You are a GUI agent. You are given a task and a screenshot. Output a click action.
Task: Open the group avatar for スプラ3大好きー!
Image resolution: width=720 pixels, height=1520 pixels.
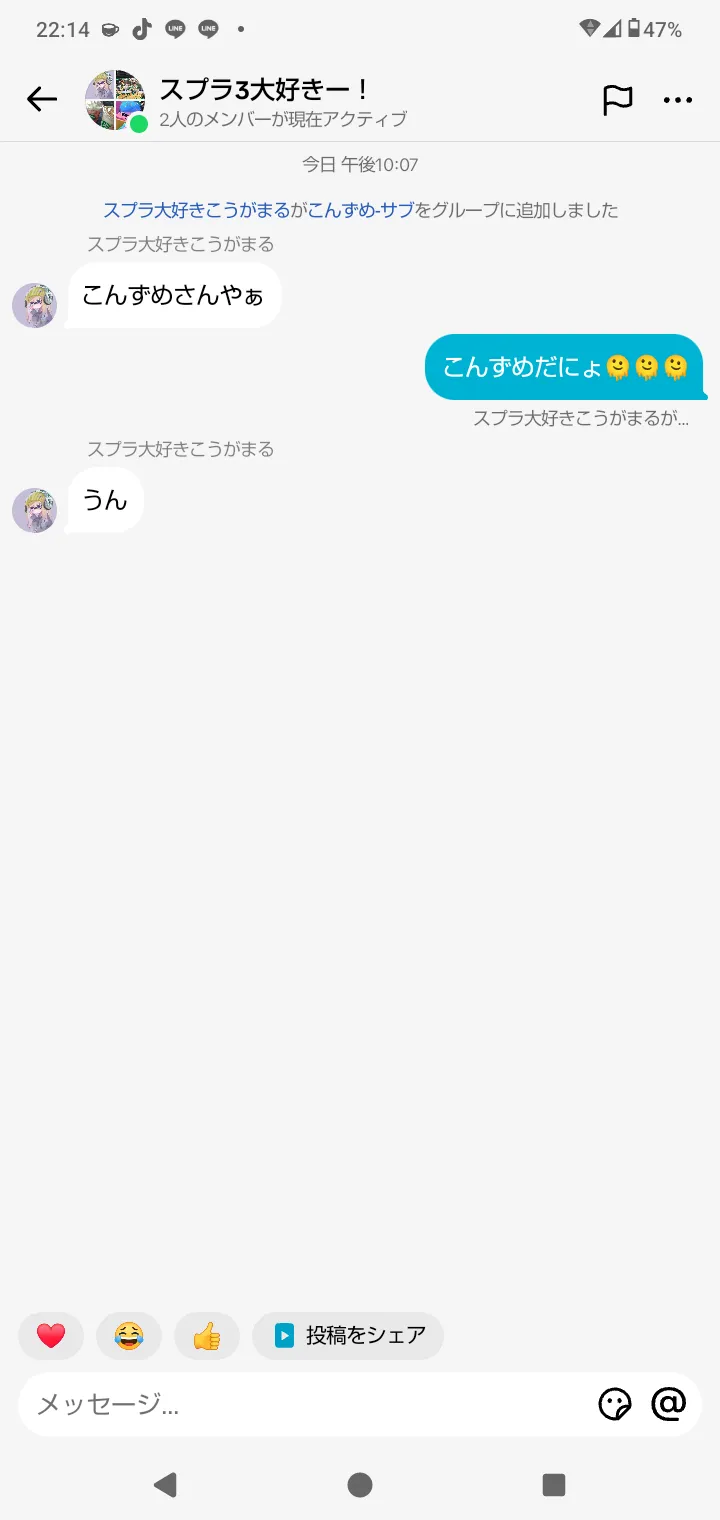tap(115, 100)
